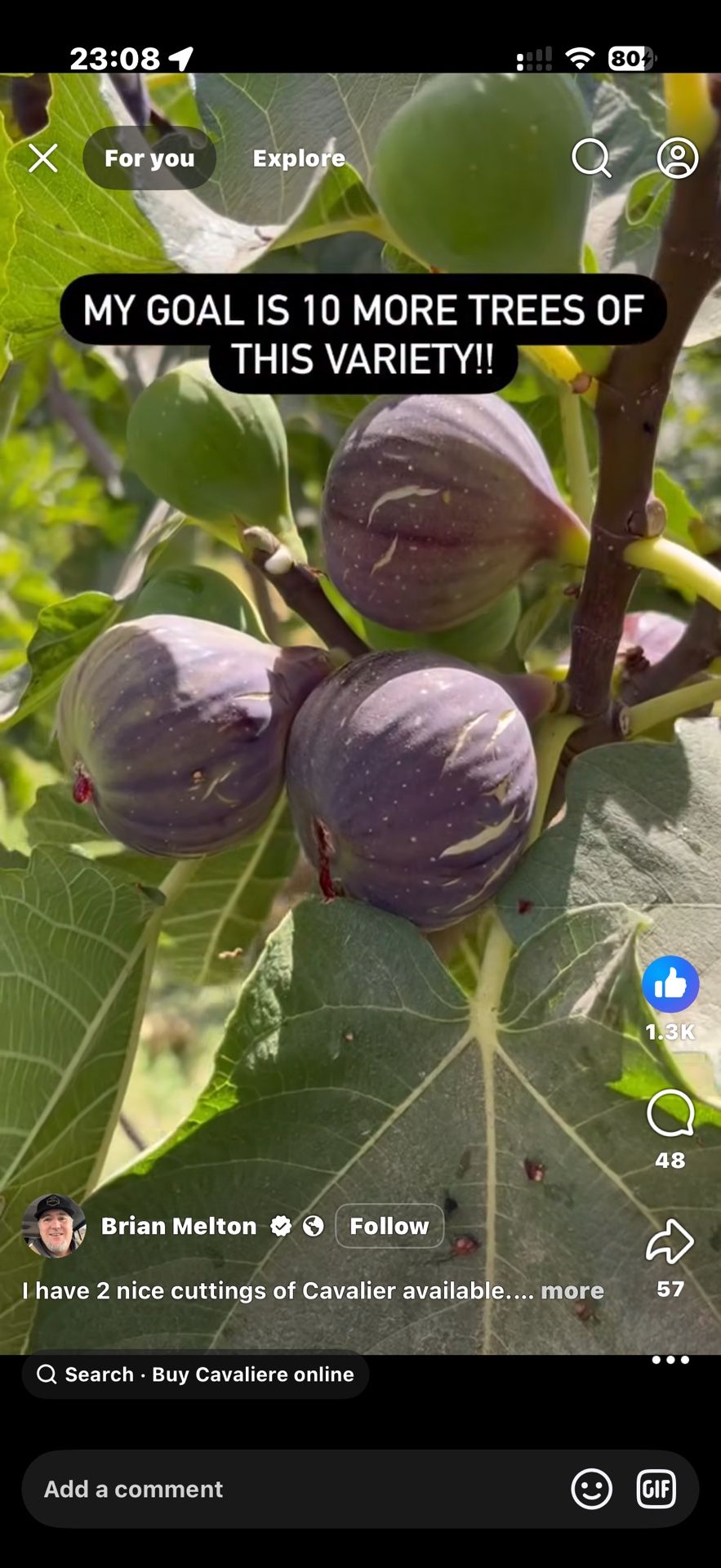Tap the verified badge beside Brian Melton
The height and width of the screenshot is (1568, 721).
pyautogui.click(x=281, y=1226)
